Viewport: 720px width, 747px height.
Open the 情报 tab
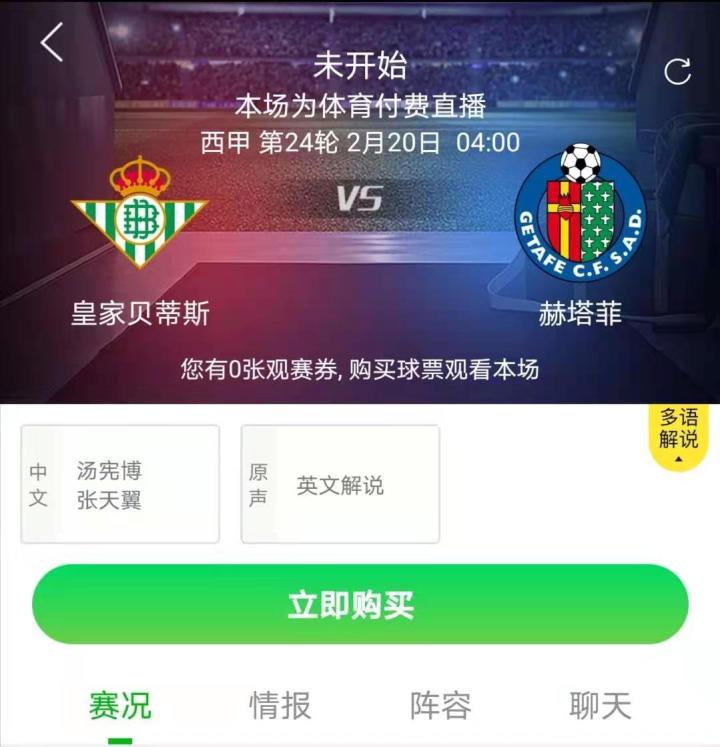click(280, 706)
